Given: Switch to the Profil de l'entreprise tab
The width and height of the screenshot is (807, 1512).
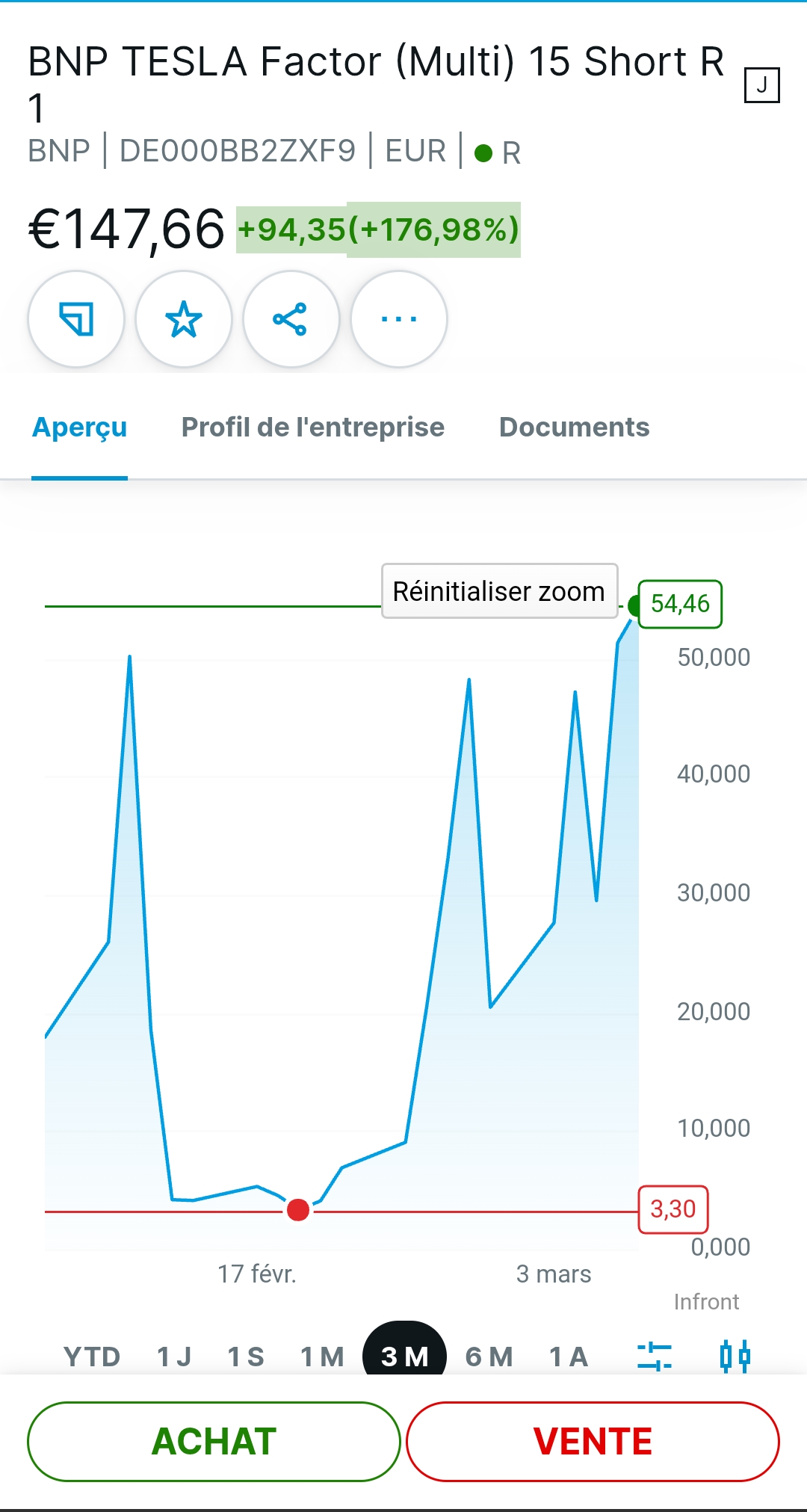Looking at the screenshot, I should point(313,428).
